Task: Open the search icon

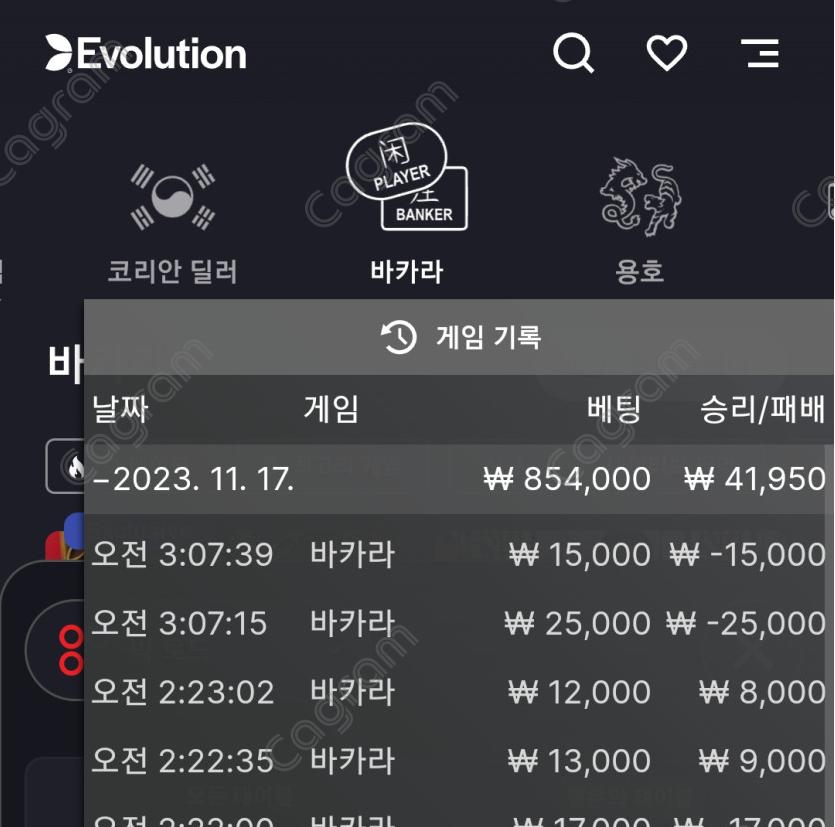Action: [x=574, y=53]
